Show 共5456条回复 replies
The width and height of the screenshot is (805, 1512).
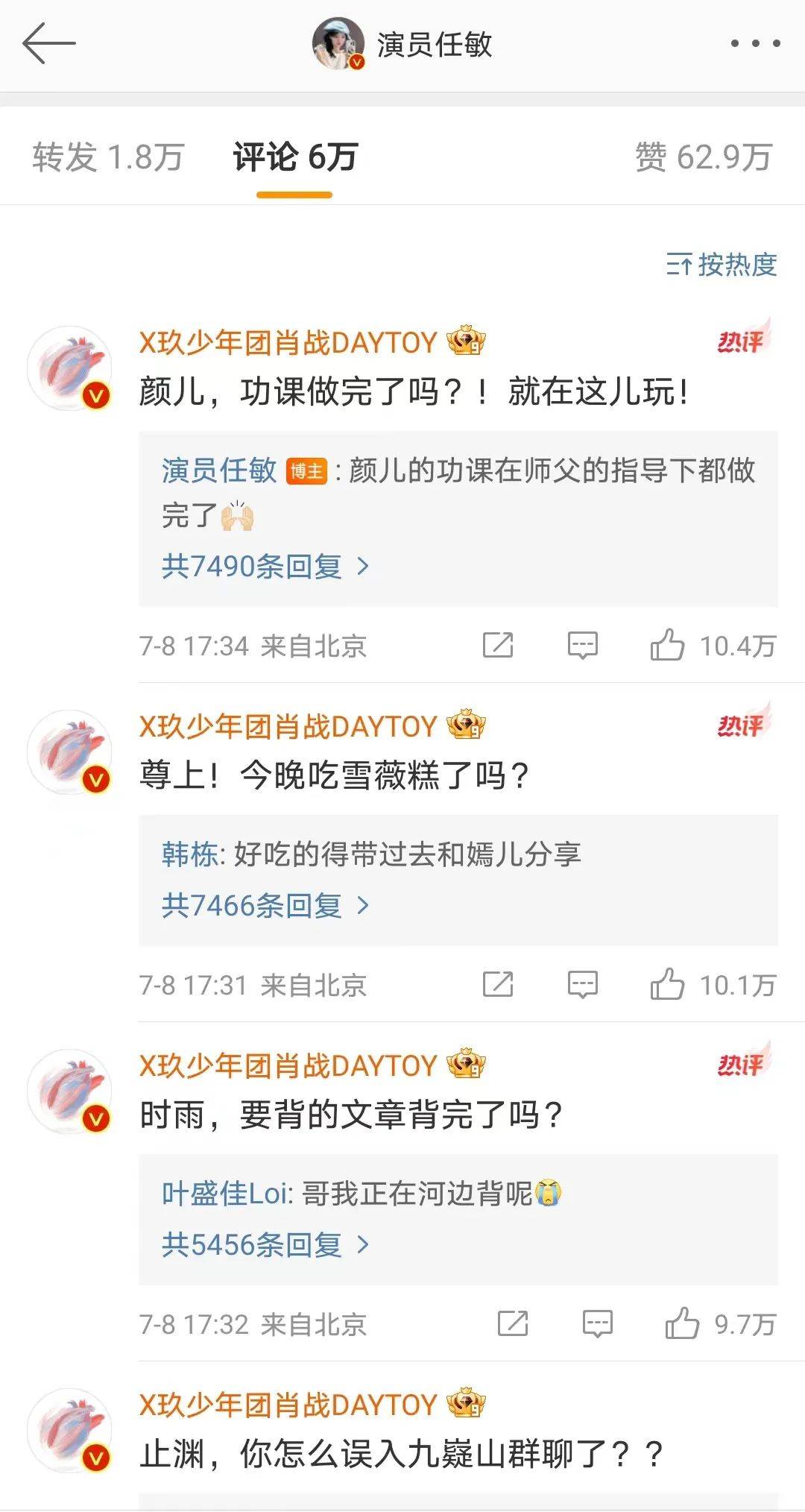265,1245
